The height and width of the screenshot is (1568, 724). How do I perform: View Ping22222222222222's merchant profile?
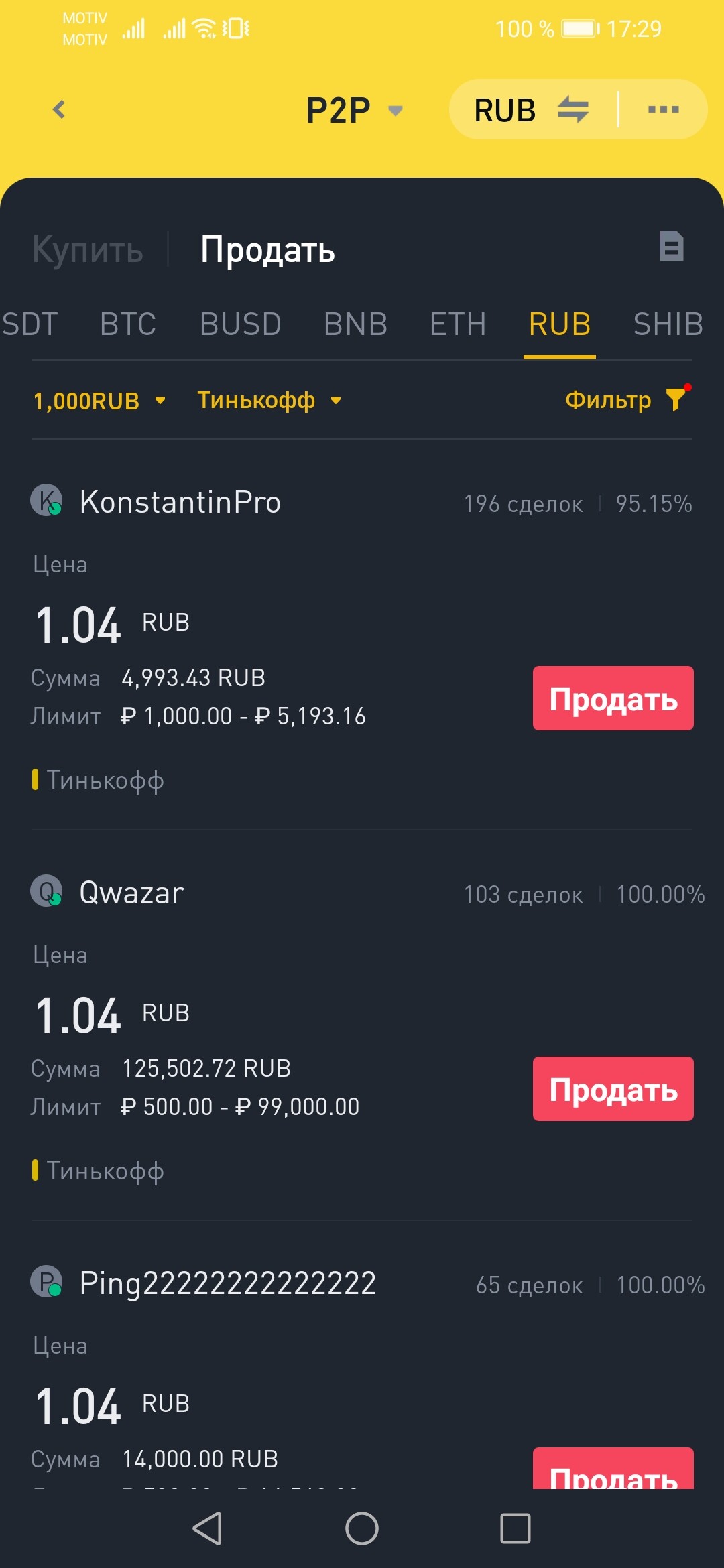tap(203, 1283)
